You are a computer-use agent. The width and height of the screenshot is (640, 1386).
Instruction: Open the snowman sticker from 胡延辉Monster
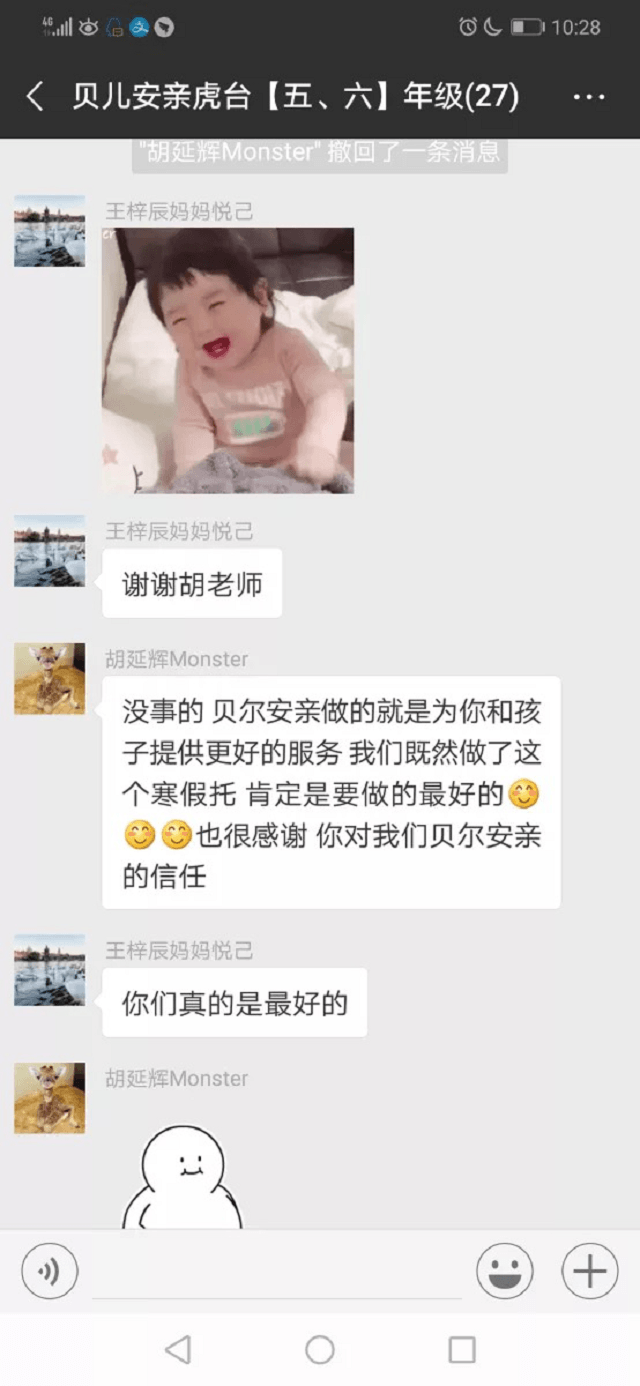(x=182, y=1175)
